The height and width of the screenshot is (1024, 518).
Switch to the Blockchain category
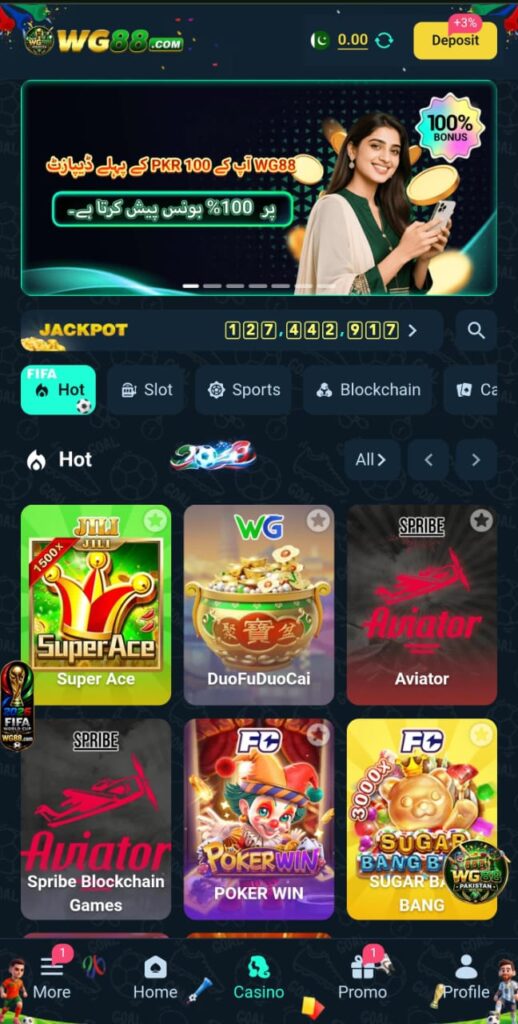367,390
